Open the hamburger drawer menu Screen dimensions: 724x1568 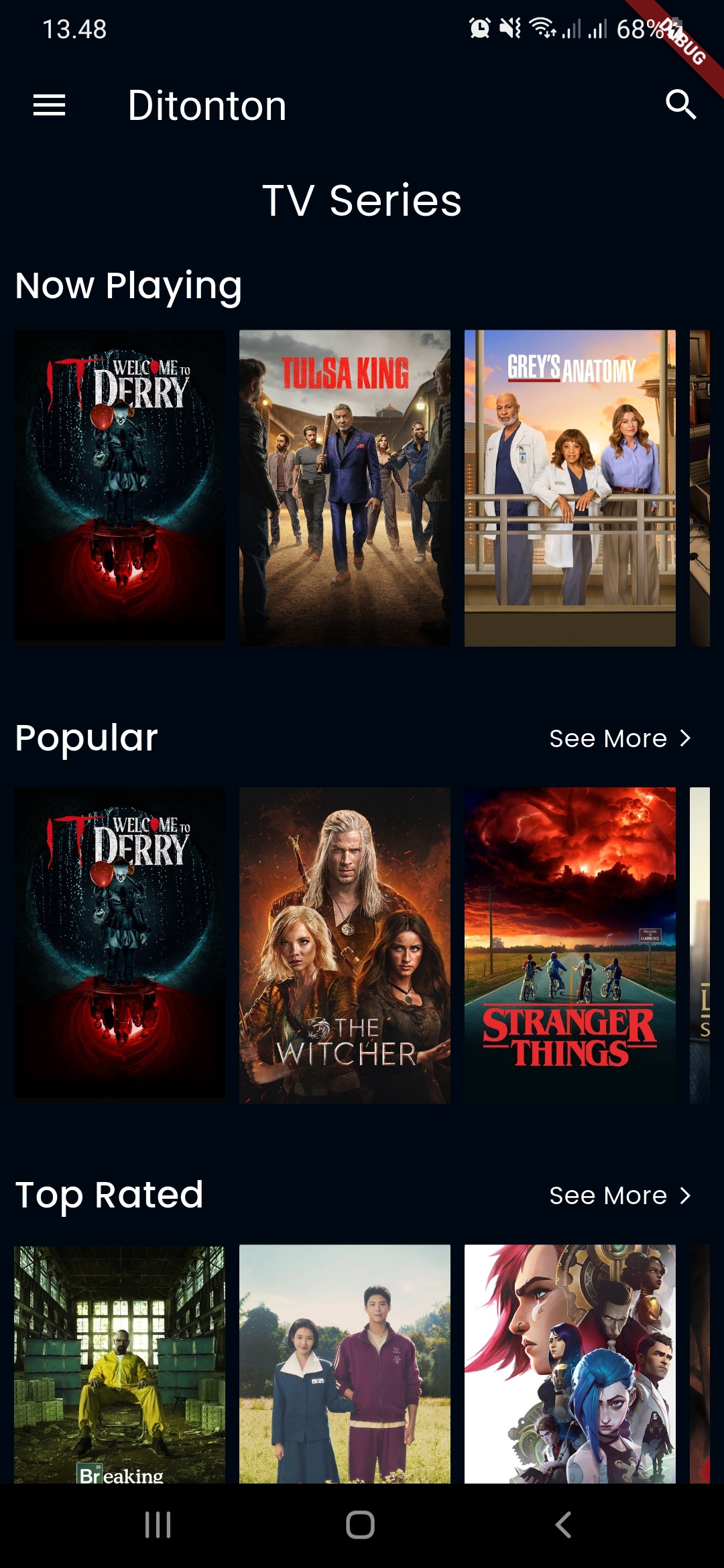pyautogui.click(x=50, y=105)
